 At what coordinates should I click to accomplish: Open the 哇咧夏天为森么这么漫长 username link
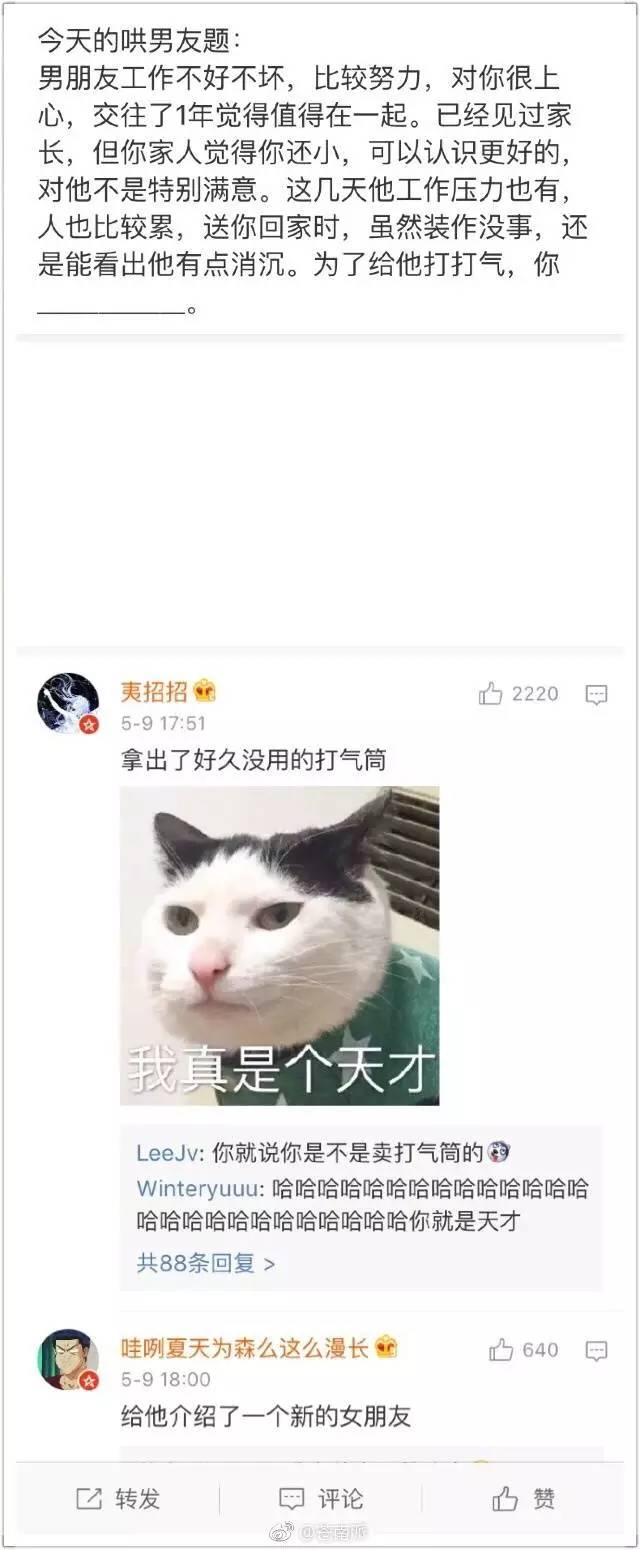(x=245, y=1347)
